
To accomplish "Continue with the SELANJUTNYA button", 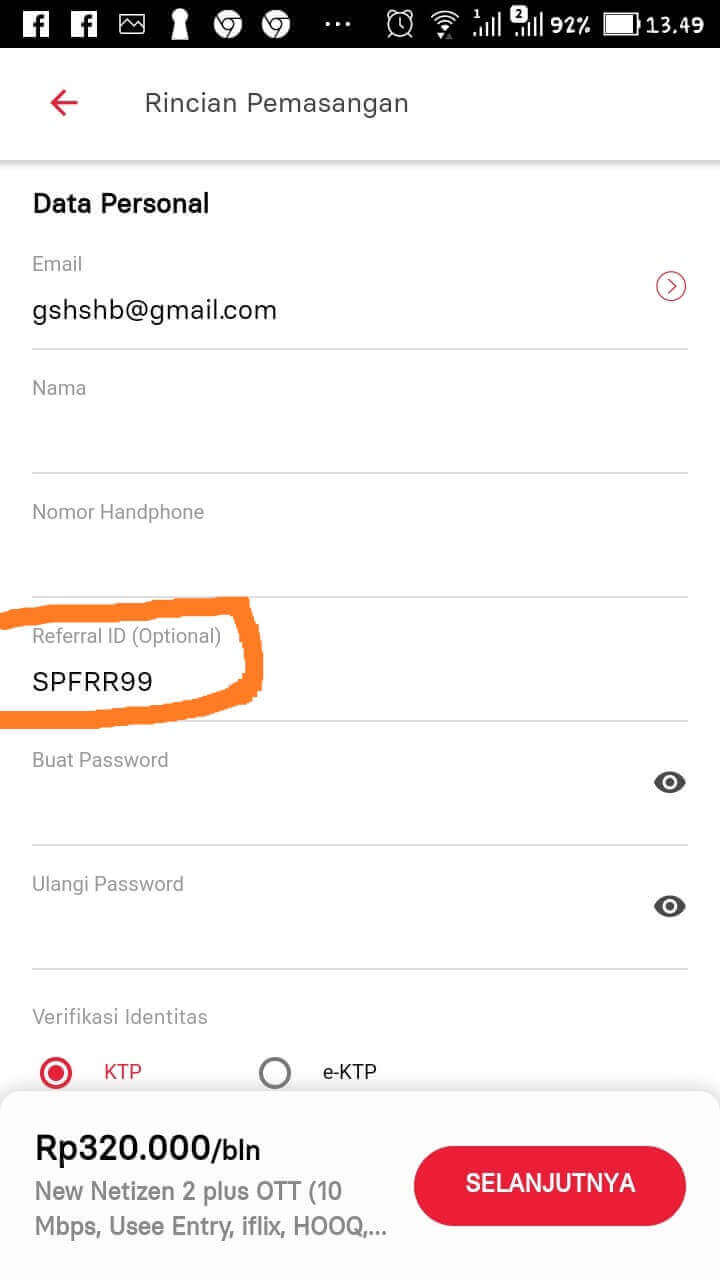I will pos(549,1185).
